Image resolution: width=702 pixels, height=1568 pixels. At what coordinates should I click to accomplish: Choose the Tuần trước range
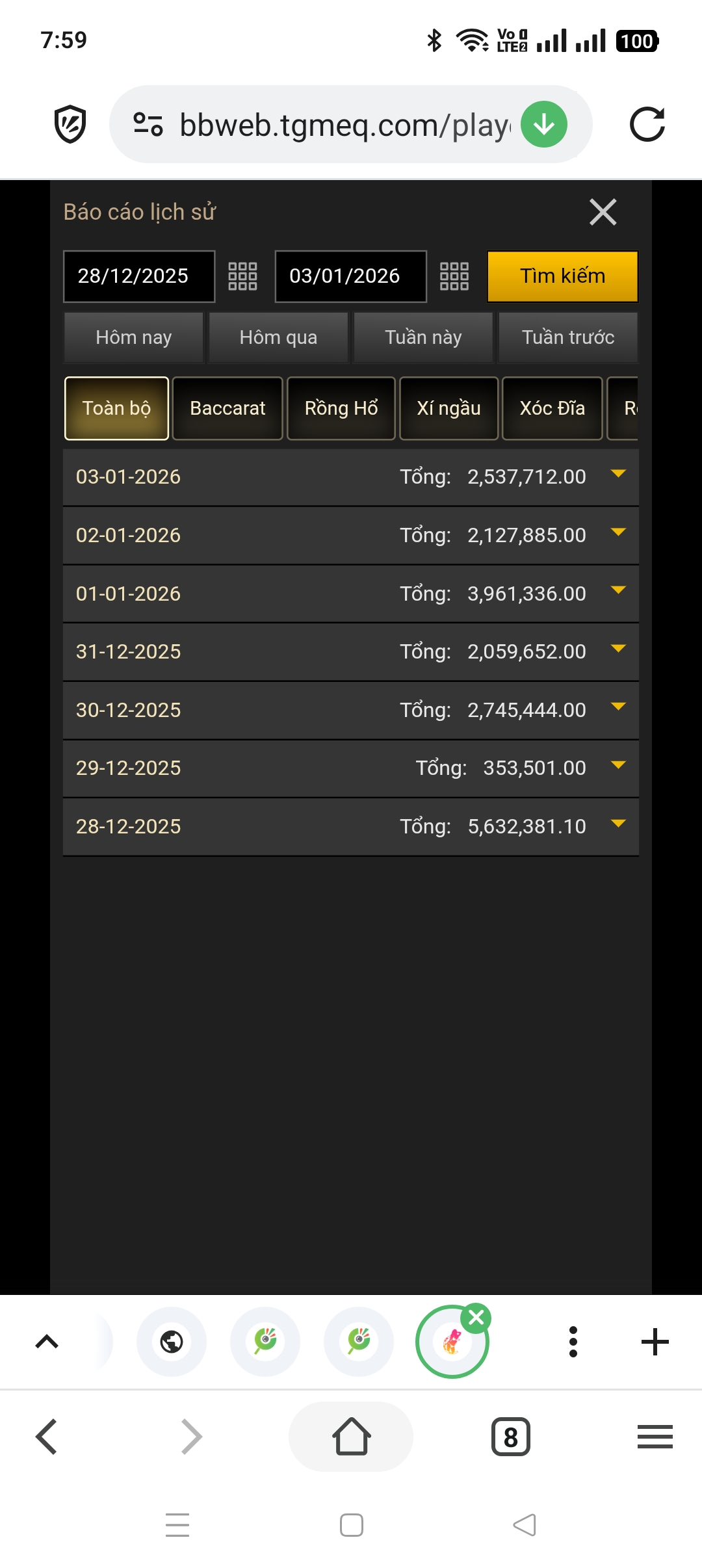tap(568, 337)
